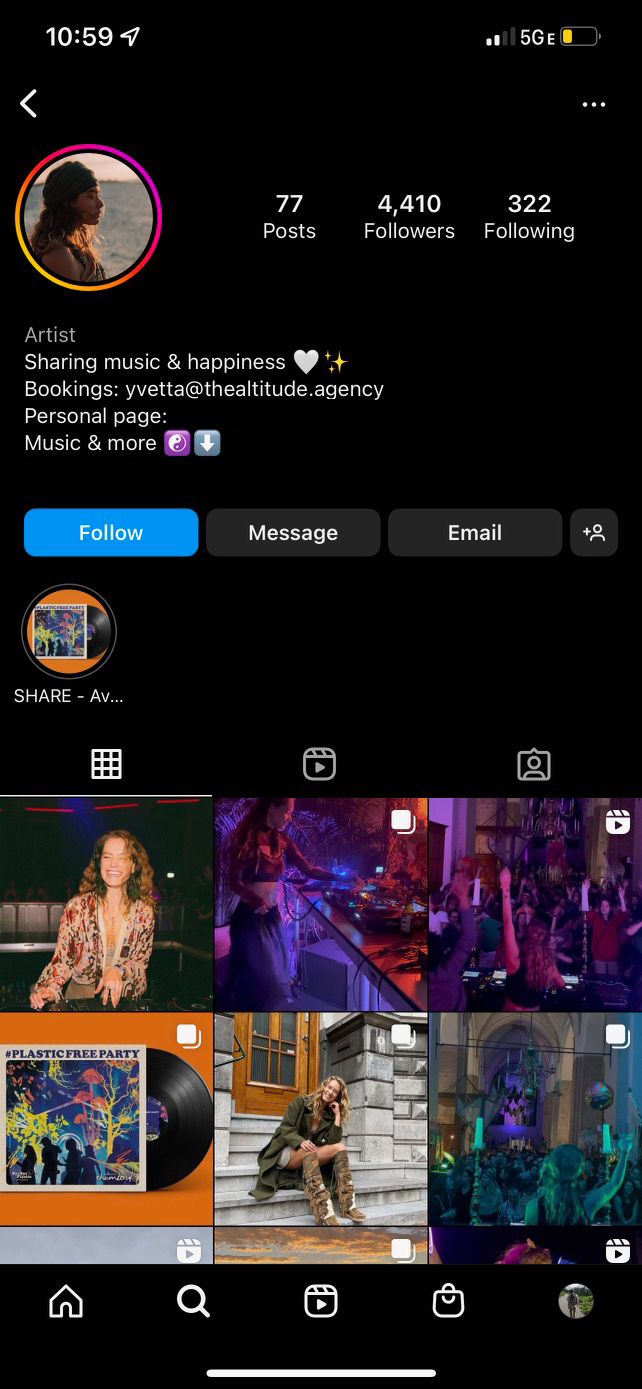The height and width of the screenshot is (1389, 642).
Task: Open the Plastic Free Party vinyl post
Action: (x=106, y=1118)
